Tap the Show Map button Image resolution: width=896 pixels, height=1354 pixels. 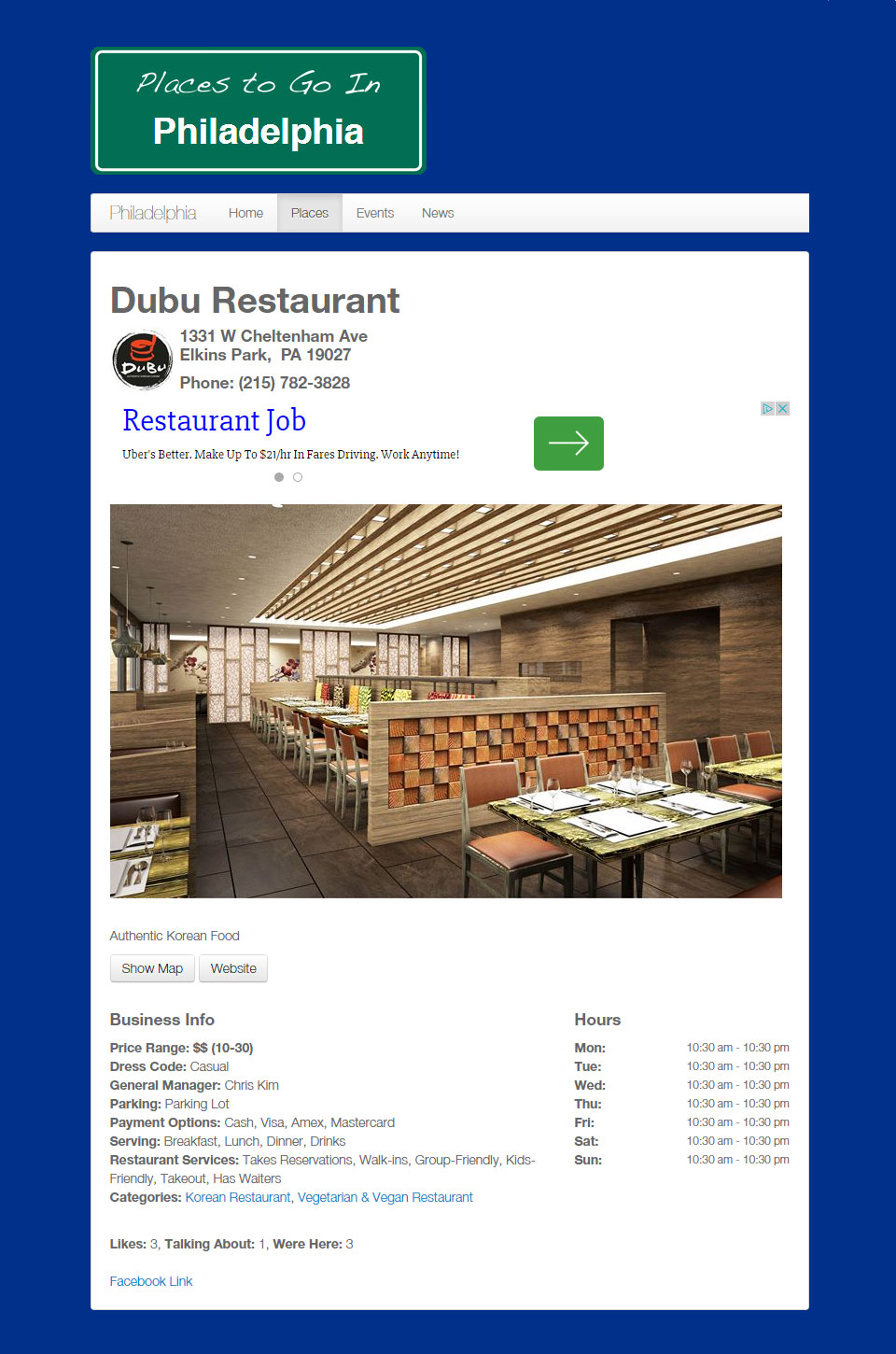[x=152, y=968]
